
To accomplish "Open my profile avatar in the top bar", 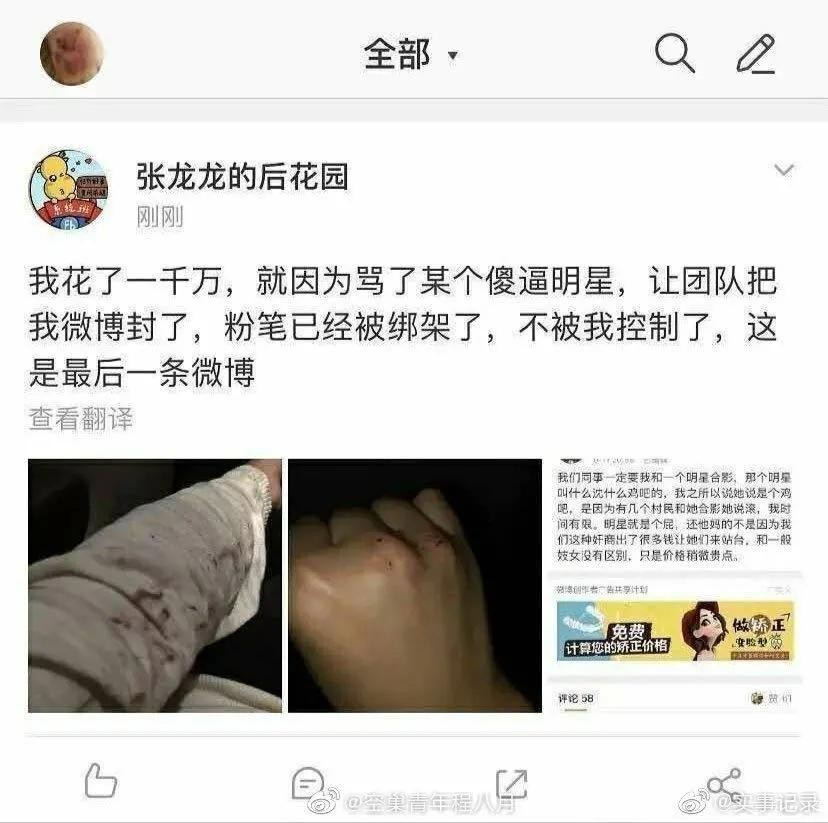I will pos(71,53).
